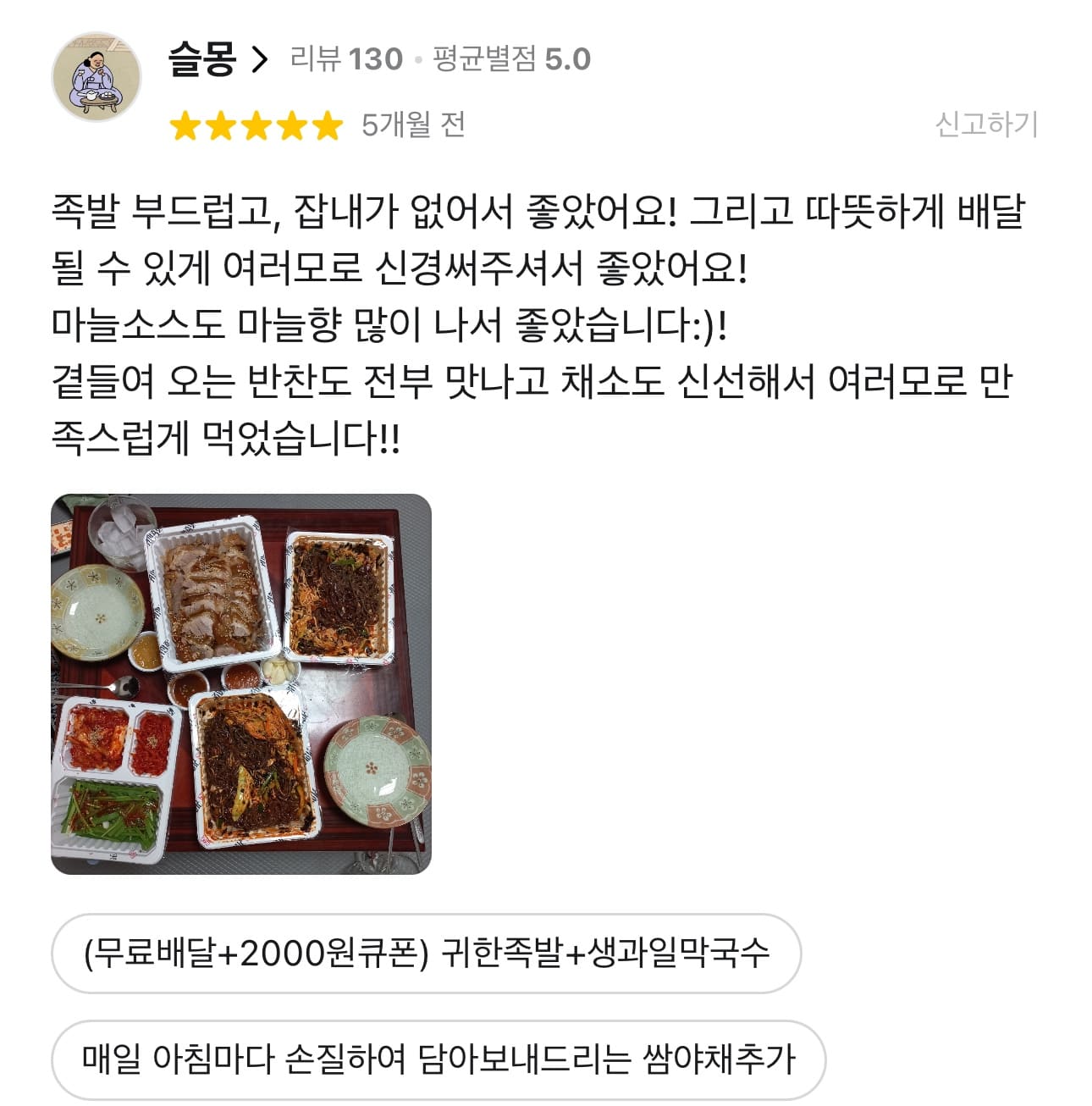Select the 귀한족발+생과일막국수 menu chip
The width and height of the screenshot is (1092, 1106).
click(x=426, y=953)
